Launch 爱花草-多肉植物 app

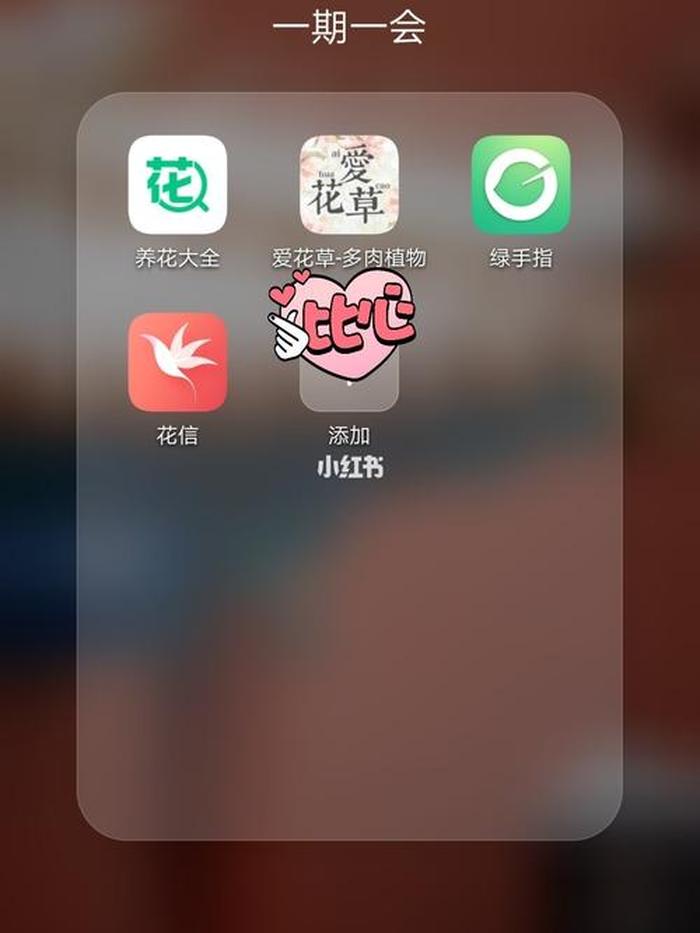click(x=349, y=185)
